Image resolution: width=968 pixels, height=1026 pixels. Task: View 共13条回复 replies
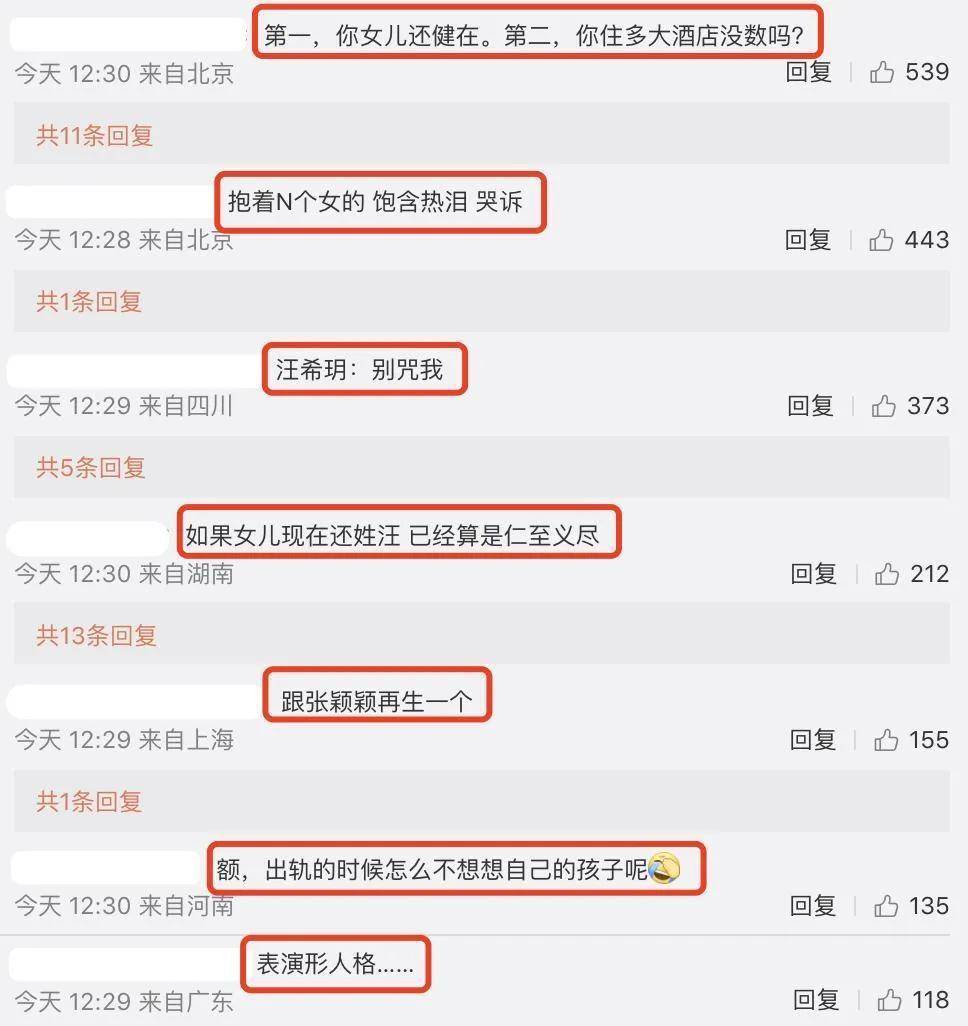coord(96,635)
